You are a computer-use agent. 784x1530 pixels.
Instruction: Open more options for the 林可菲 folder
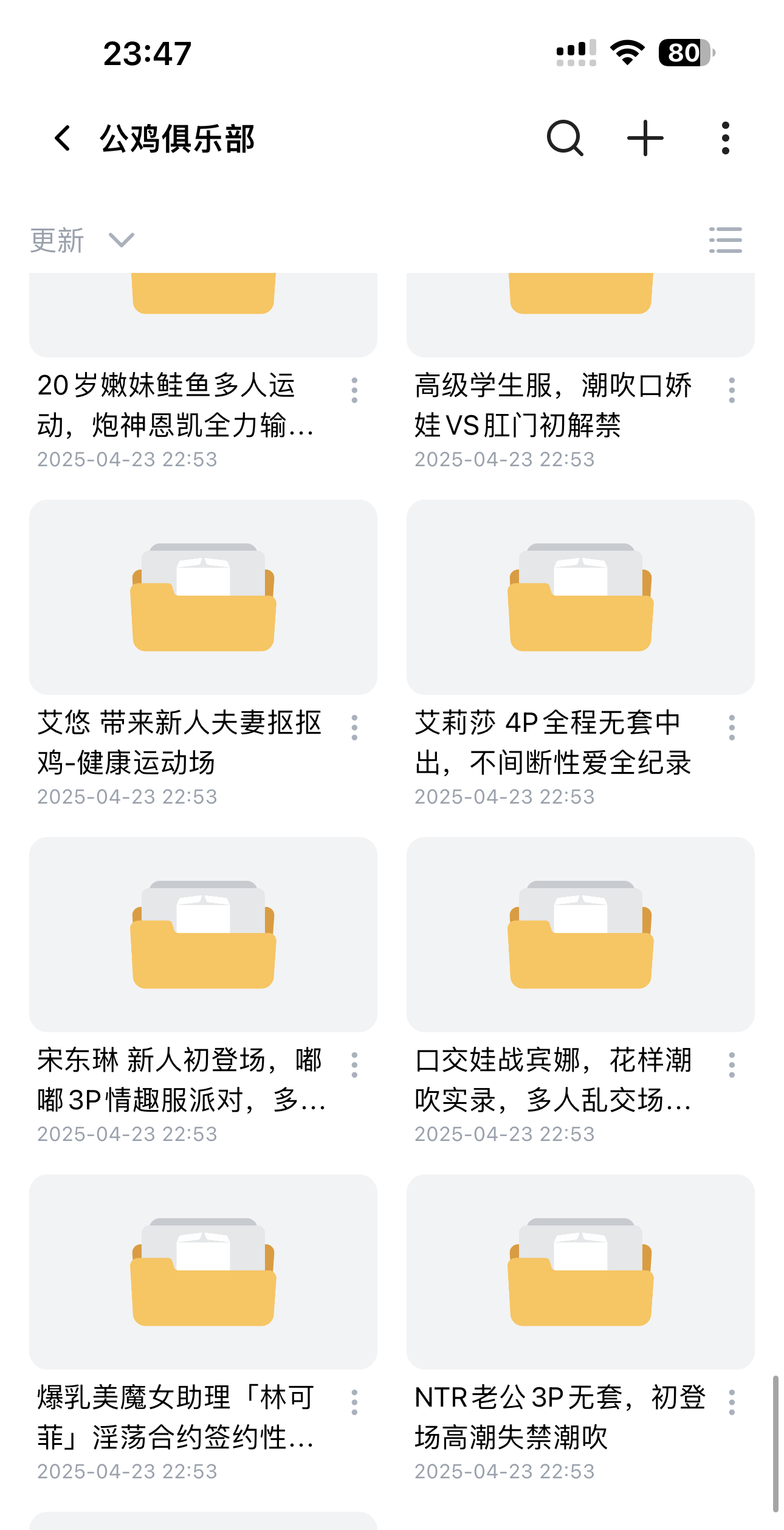tap(354, 1402)
